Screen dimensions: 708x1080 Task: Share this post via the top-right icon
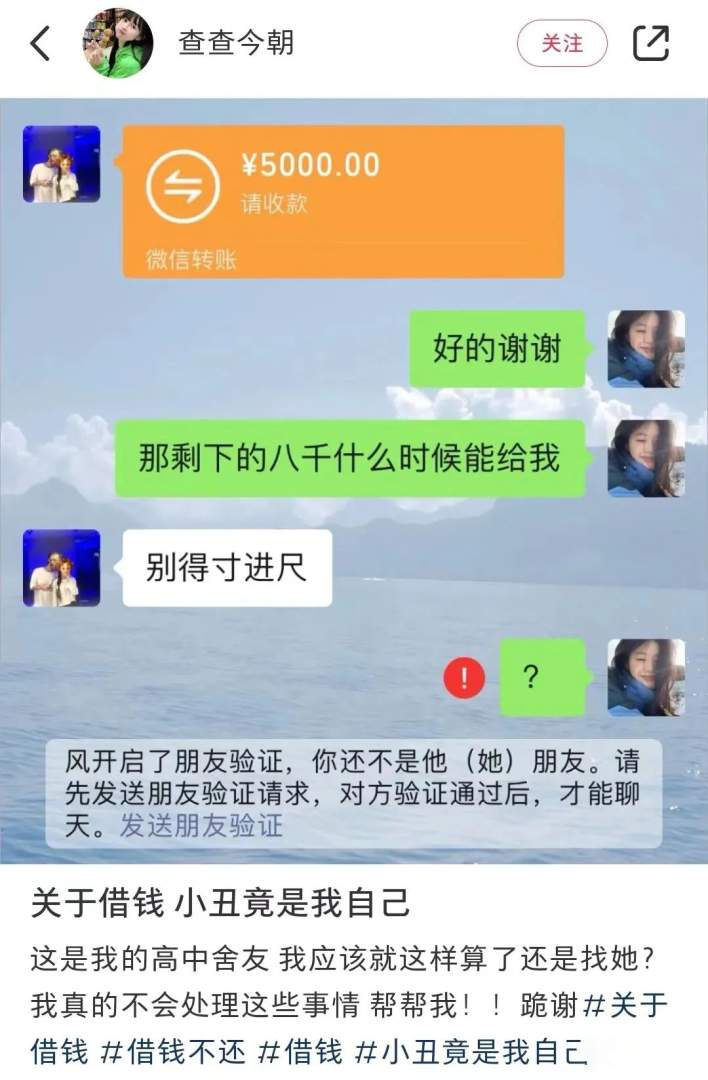pyautogui.click(x=651, y=43)
